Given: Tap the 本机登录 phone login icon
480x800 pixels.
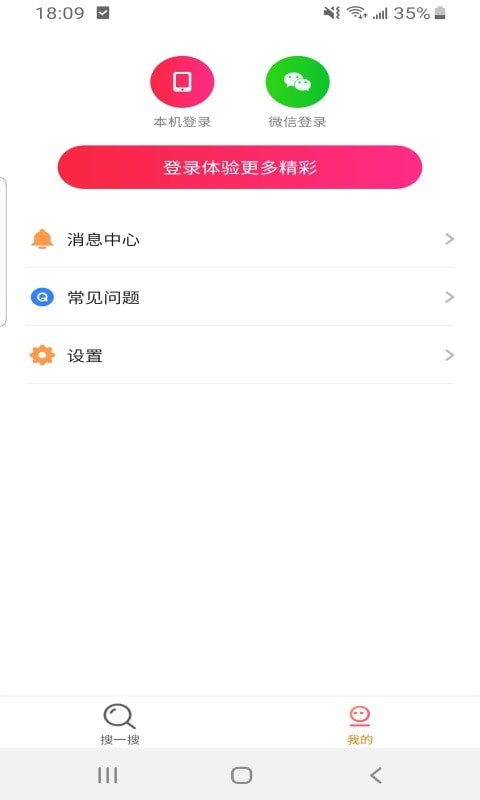Looking at the screenshot, I should click(x=182, y=82).
